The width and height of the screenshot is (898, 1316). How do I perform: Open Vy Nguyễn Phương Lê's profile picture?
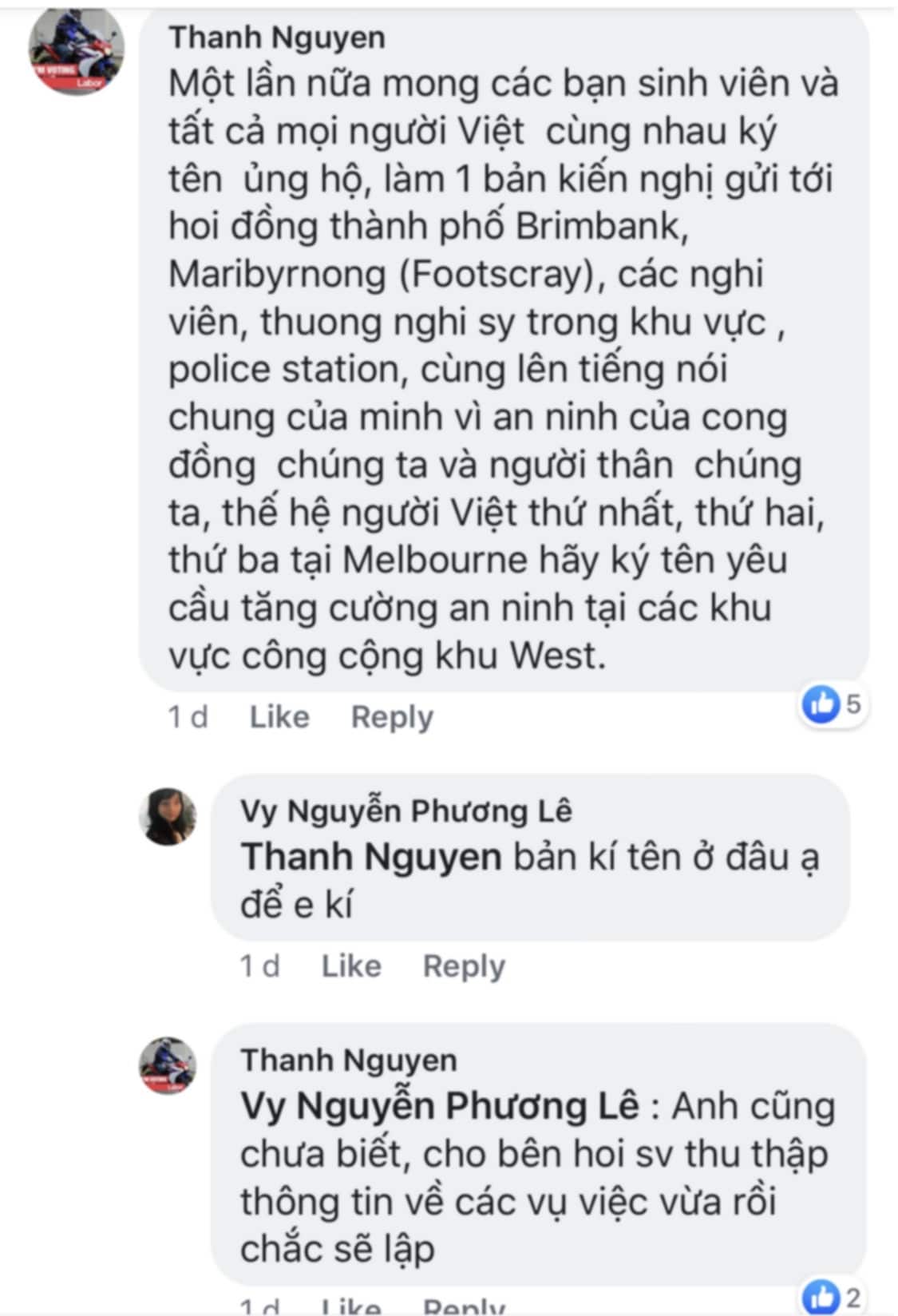point(168,815)
